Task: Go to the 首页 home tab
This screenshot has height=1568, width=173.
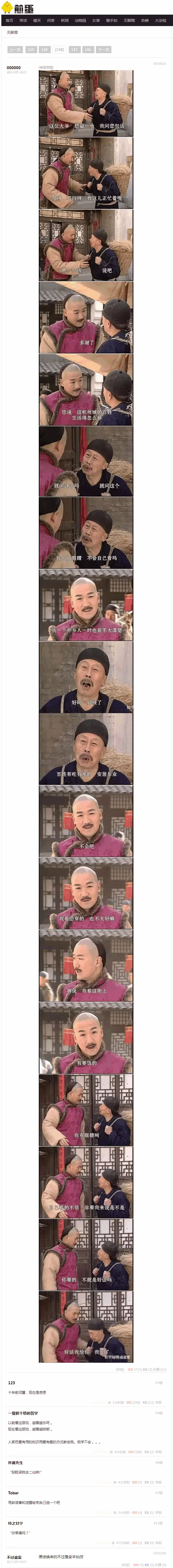Action: click(x=9, y=20)
